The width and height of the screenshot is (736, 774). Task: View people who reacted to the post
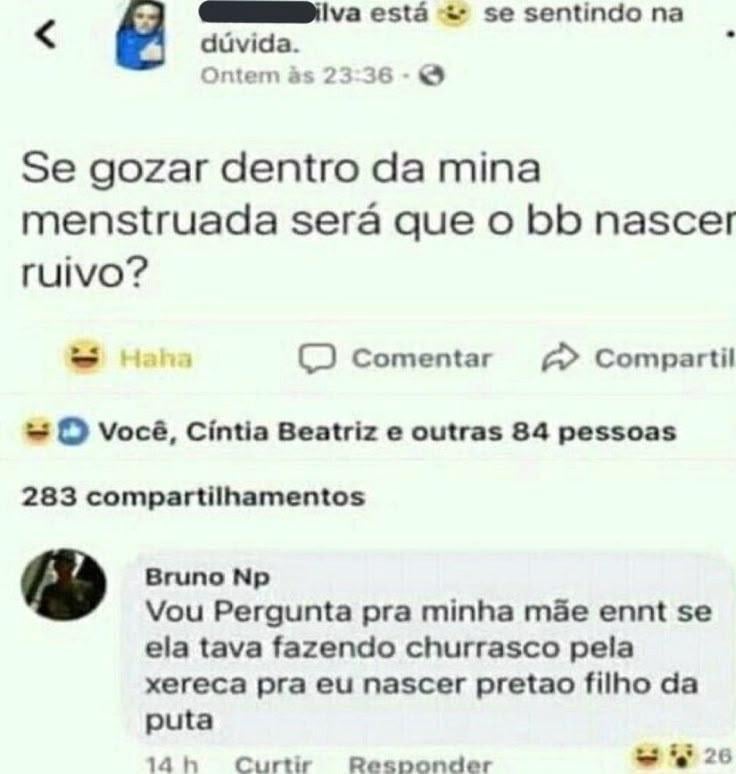click(350, 433)
